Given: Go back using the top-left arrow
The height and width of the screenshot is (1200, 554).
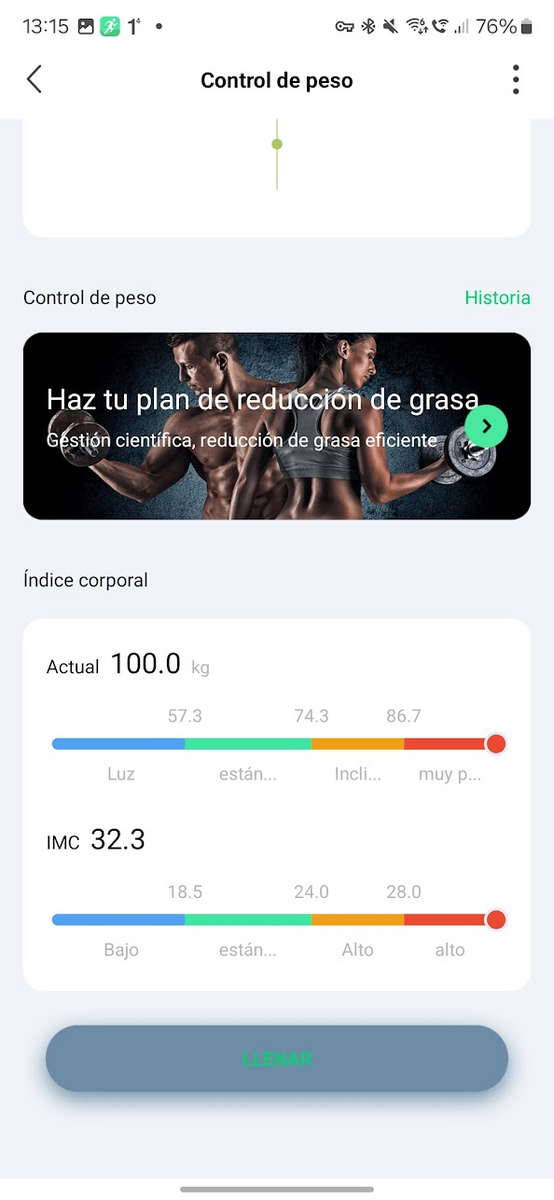Looking at the screenshot, I should 35,80.
